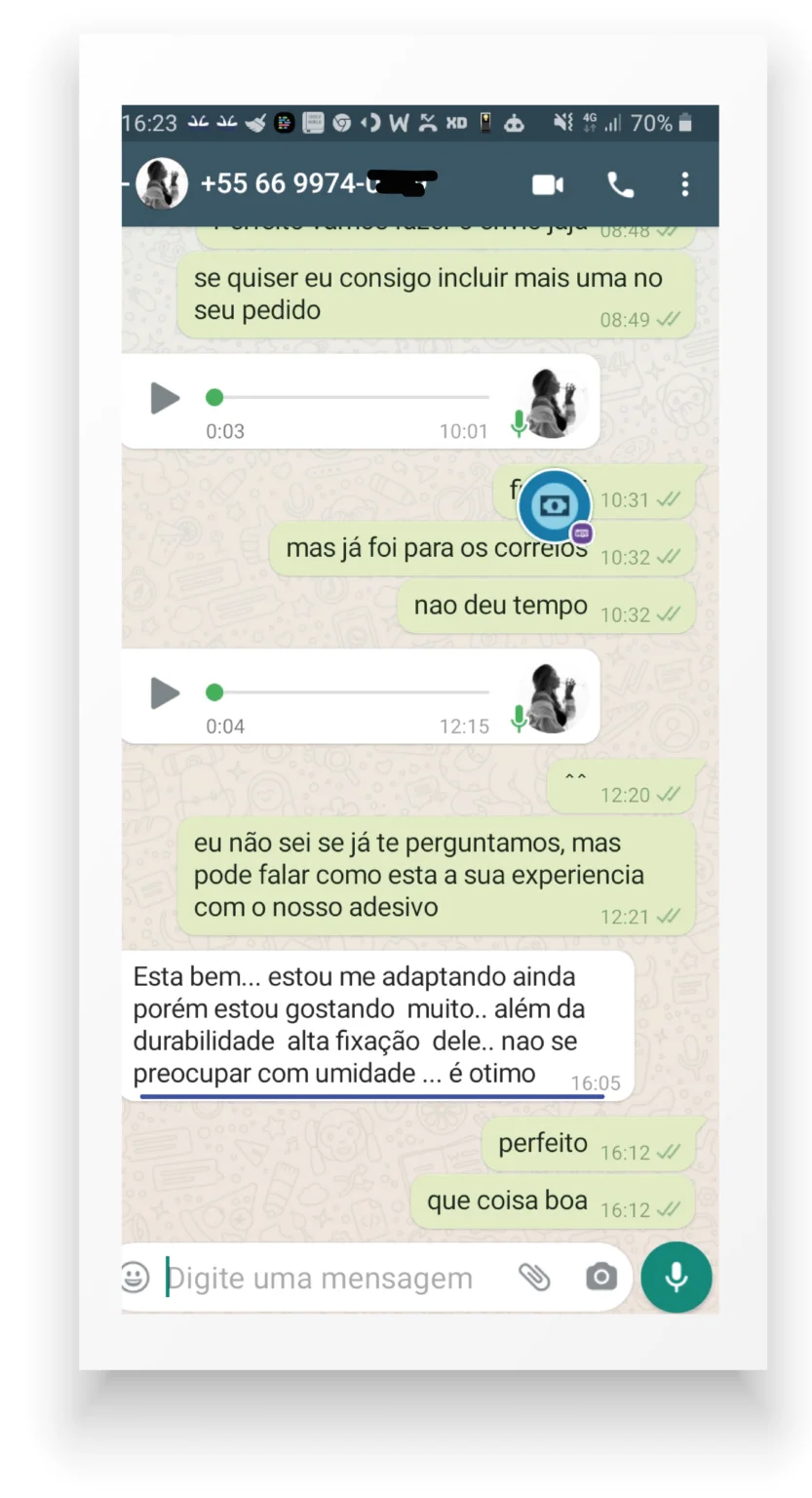
Task: Open the camera from the message bar
Action: click(x=601, y=1278)
